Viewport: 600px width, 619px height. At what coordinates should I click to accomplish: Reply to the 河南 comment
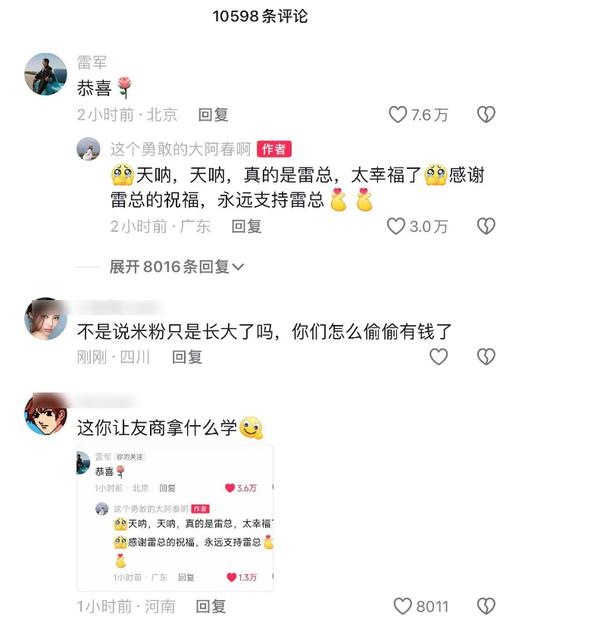point(211,606)
